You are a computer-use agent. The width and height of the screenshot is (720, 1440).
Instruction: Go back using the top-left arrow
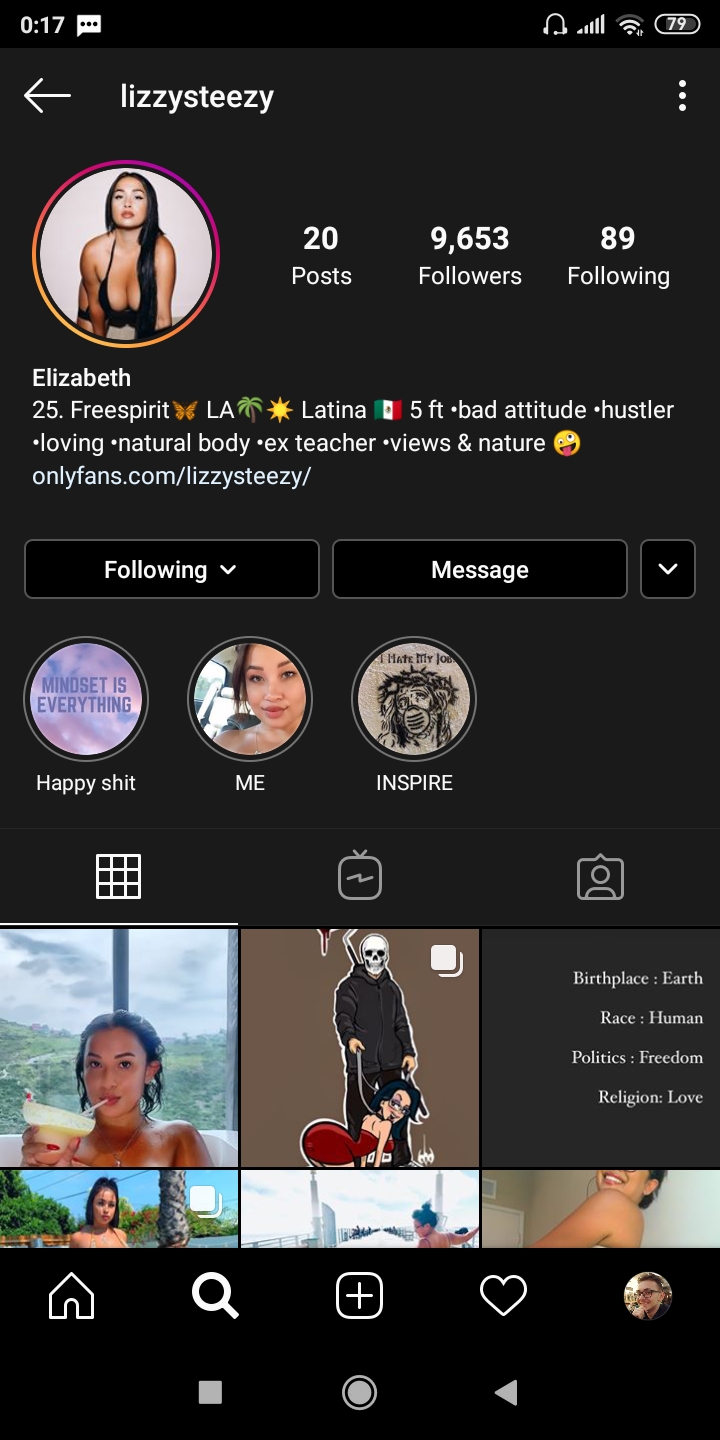pyautogui.click(x=47, y=96)
